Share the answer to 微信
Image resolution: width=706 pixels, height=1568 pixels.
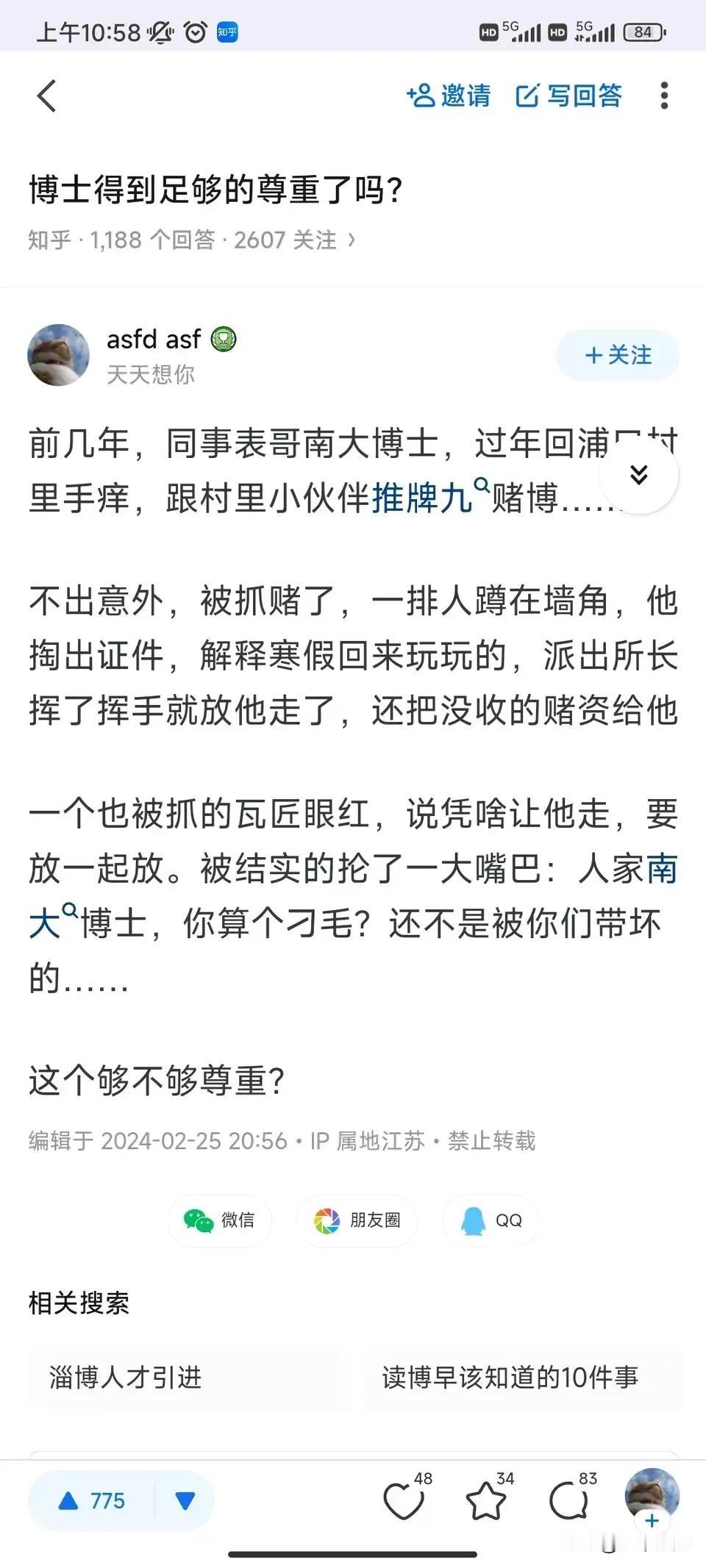pyautogui.click(x=219, y=1220)
